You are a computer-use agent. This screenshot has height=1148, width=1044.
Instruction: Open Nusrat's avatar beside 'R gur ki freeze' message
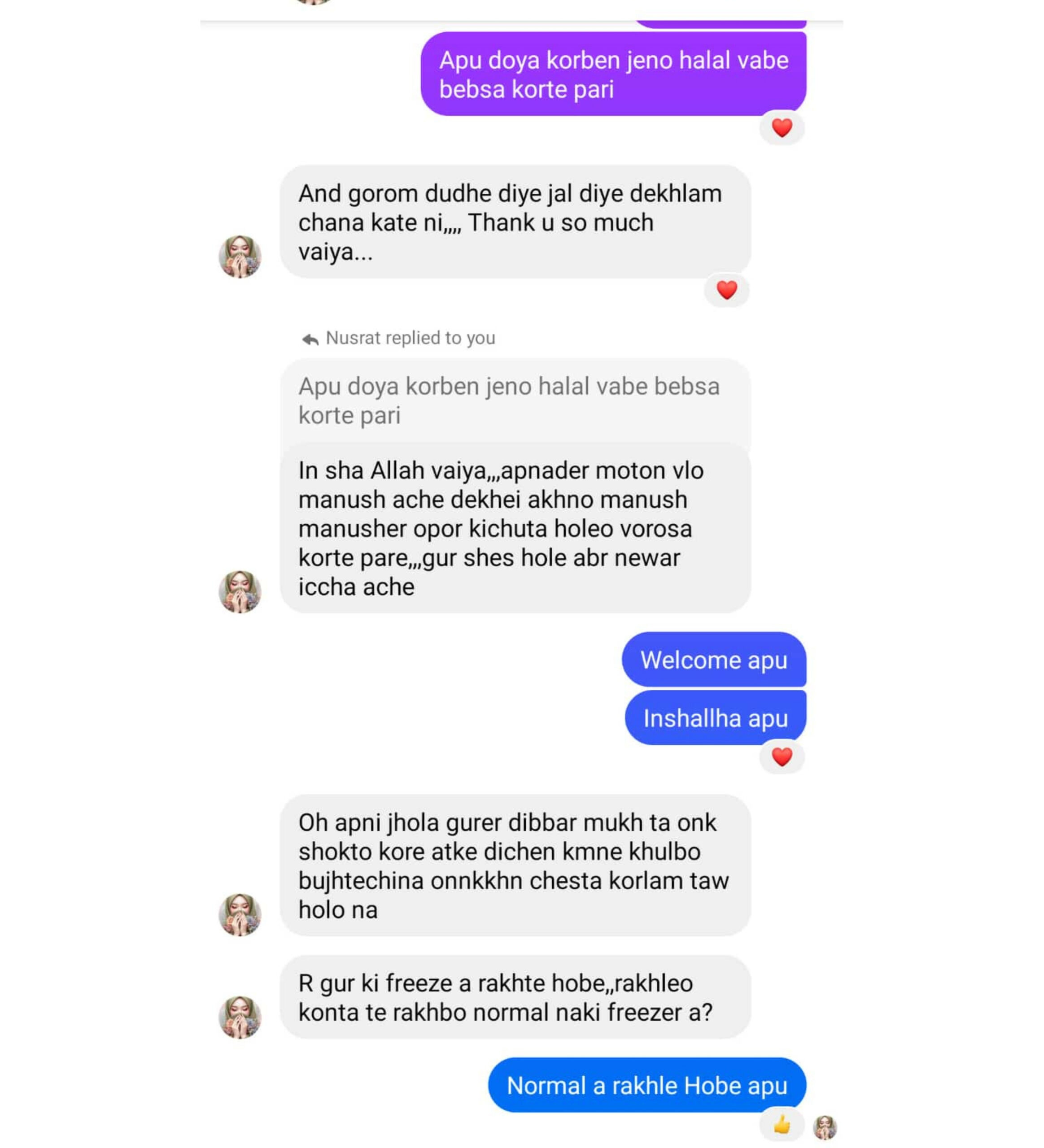coord(240,1017)
